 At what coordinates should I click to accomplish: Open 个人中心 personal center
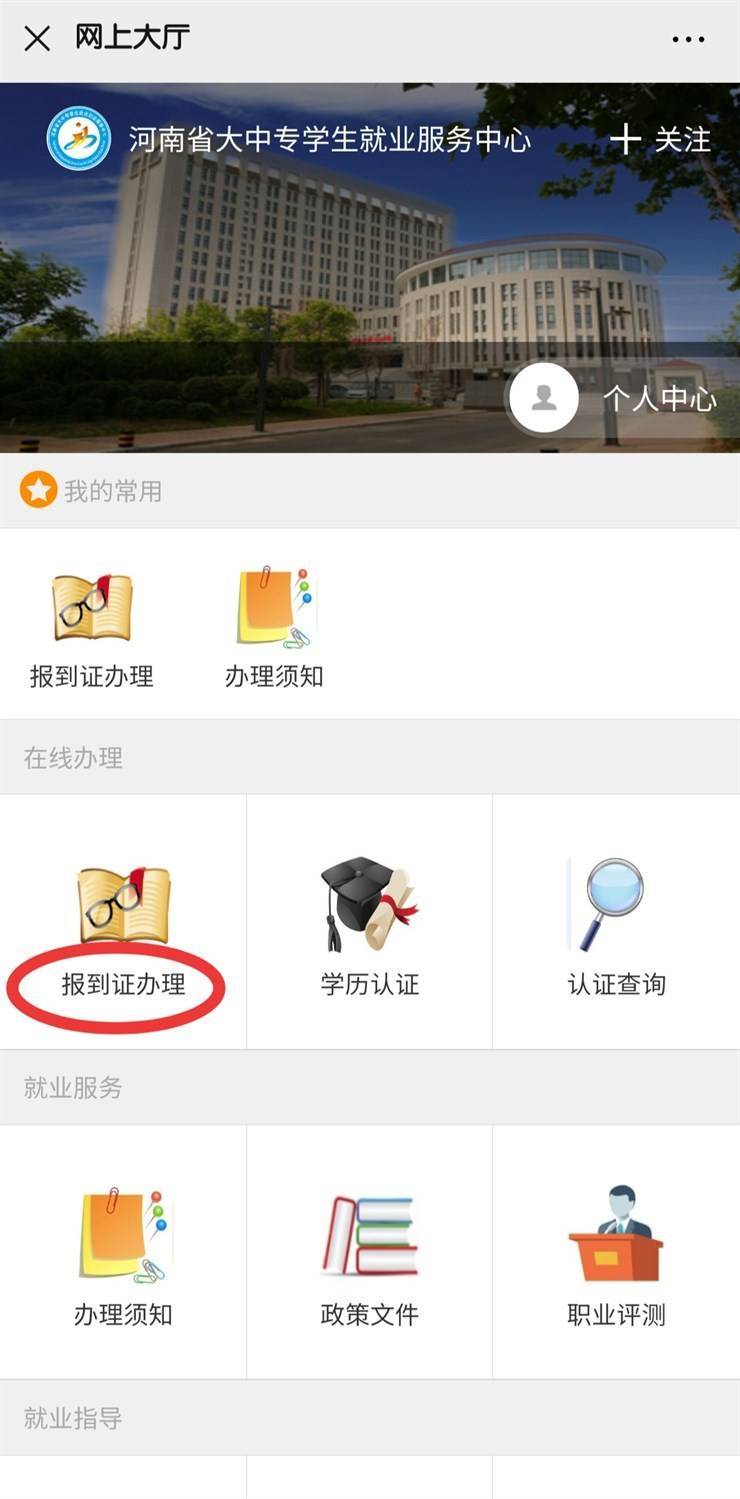coord(612,398)
